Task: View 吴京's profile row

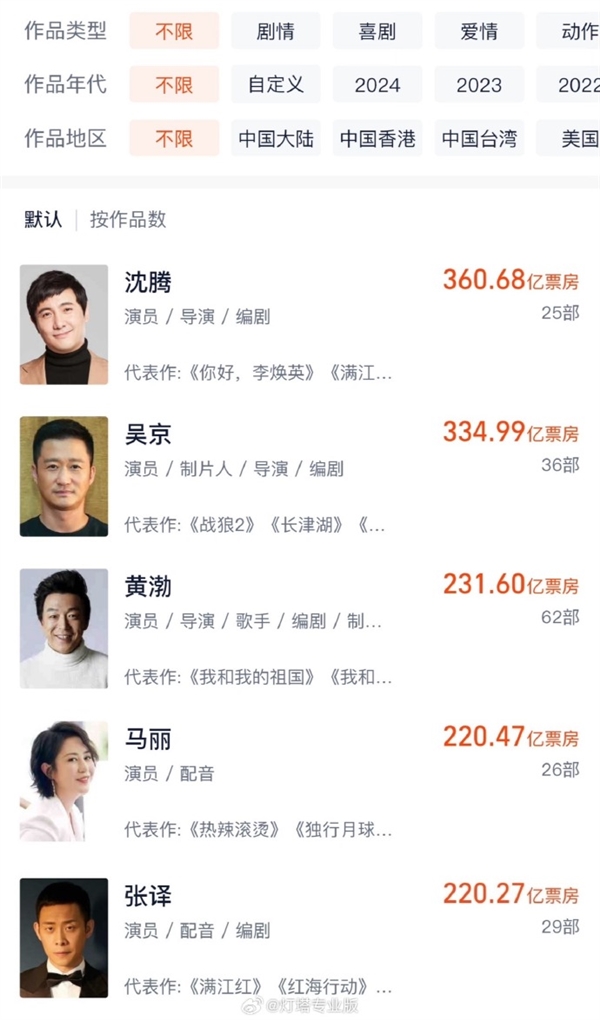Action: [x=148, y=434]
